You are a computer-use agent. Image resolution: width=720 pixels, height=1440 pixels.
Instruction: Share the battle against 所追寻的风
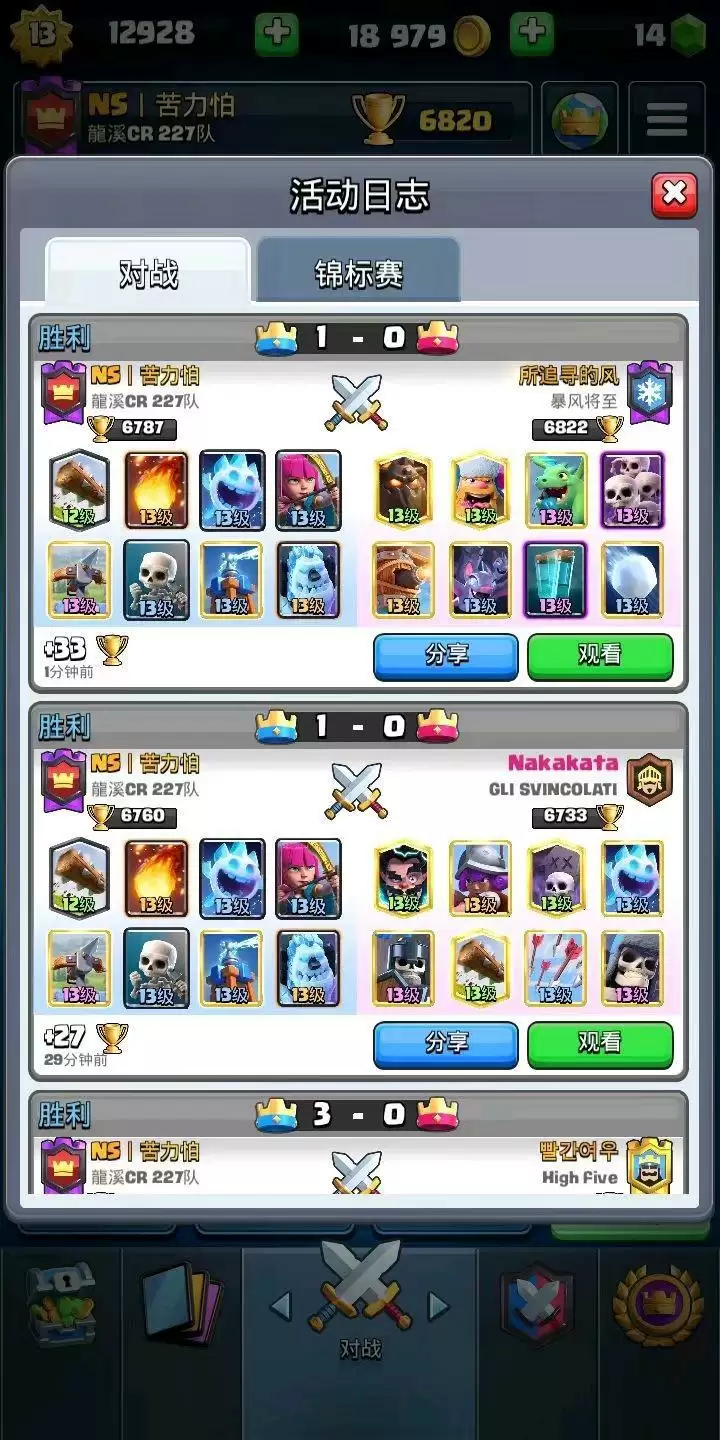click(x=445, y=656)
